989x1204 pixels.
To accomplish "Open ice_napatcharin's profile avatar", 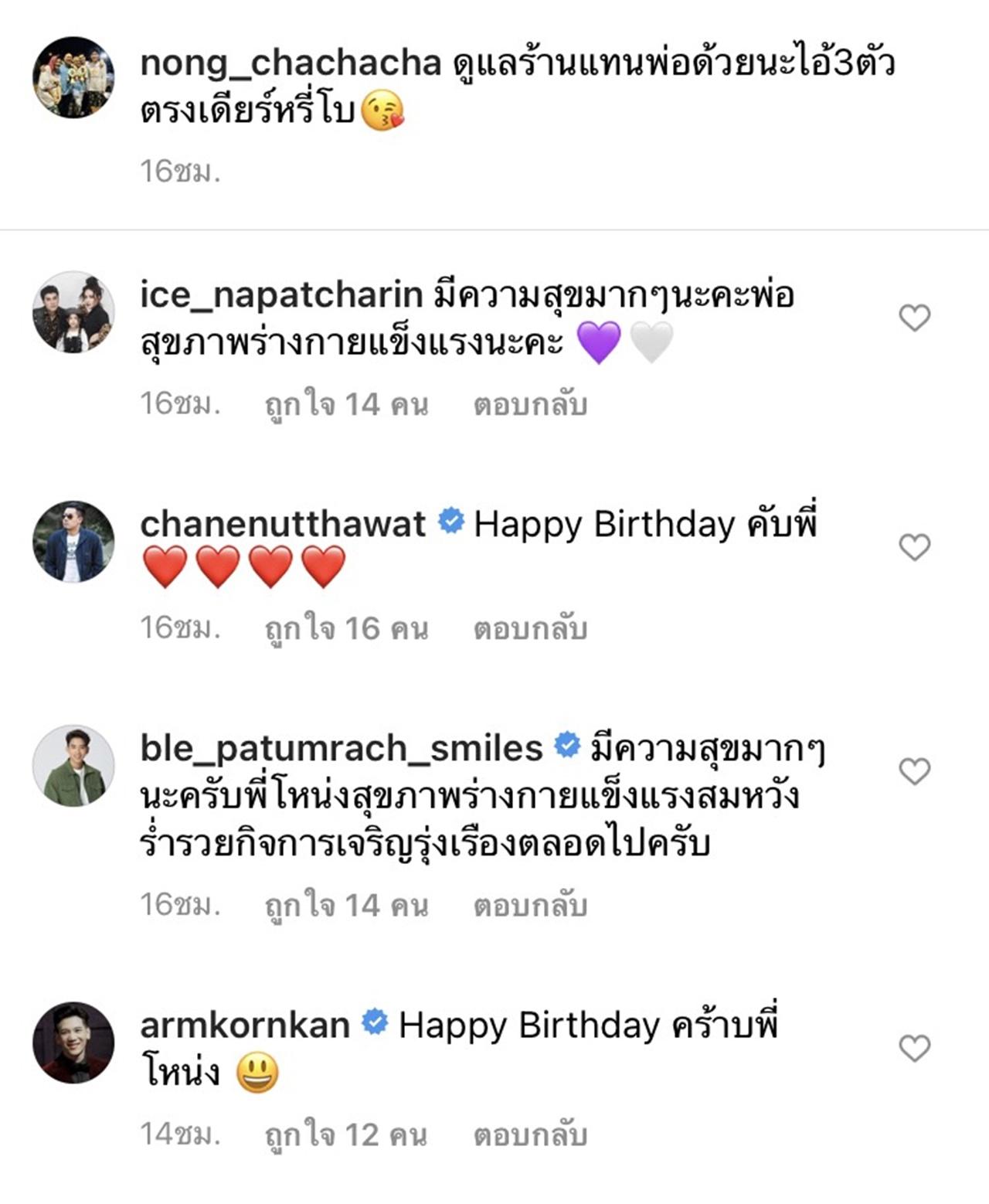I will (x=73, y=311).
